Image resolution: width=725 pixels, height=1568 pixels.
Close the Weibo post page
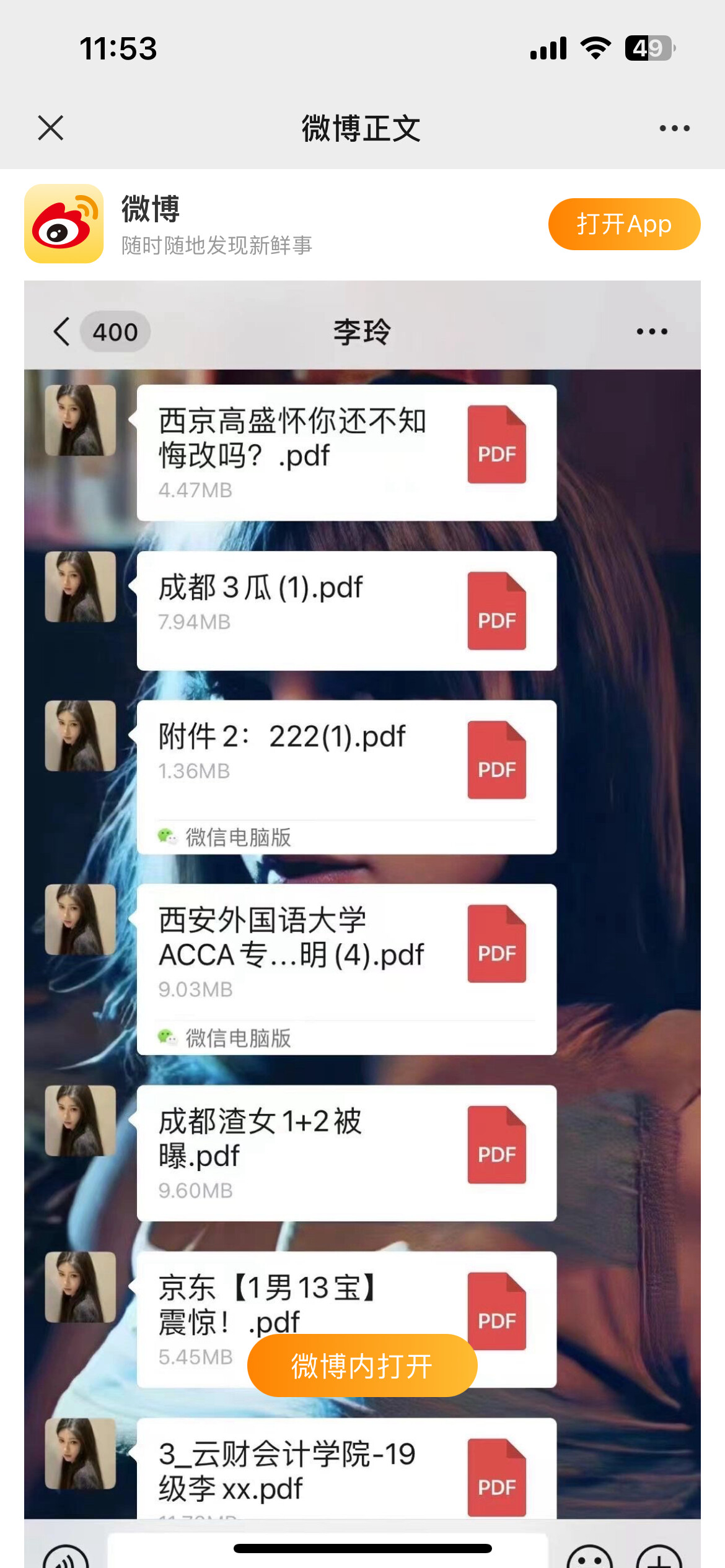(x=51, y=128)
